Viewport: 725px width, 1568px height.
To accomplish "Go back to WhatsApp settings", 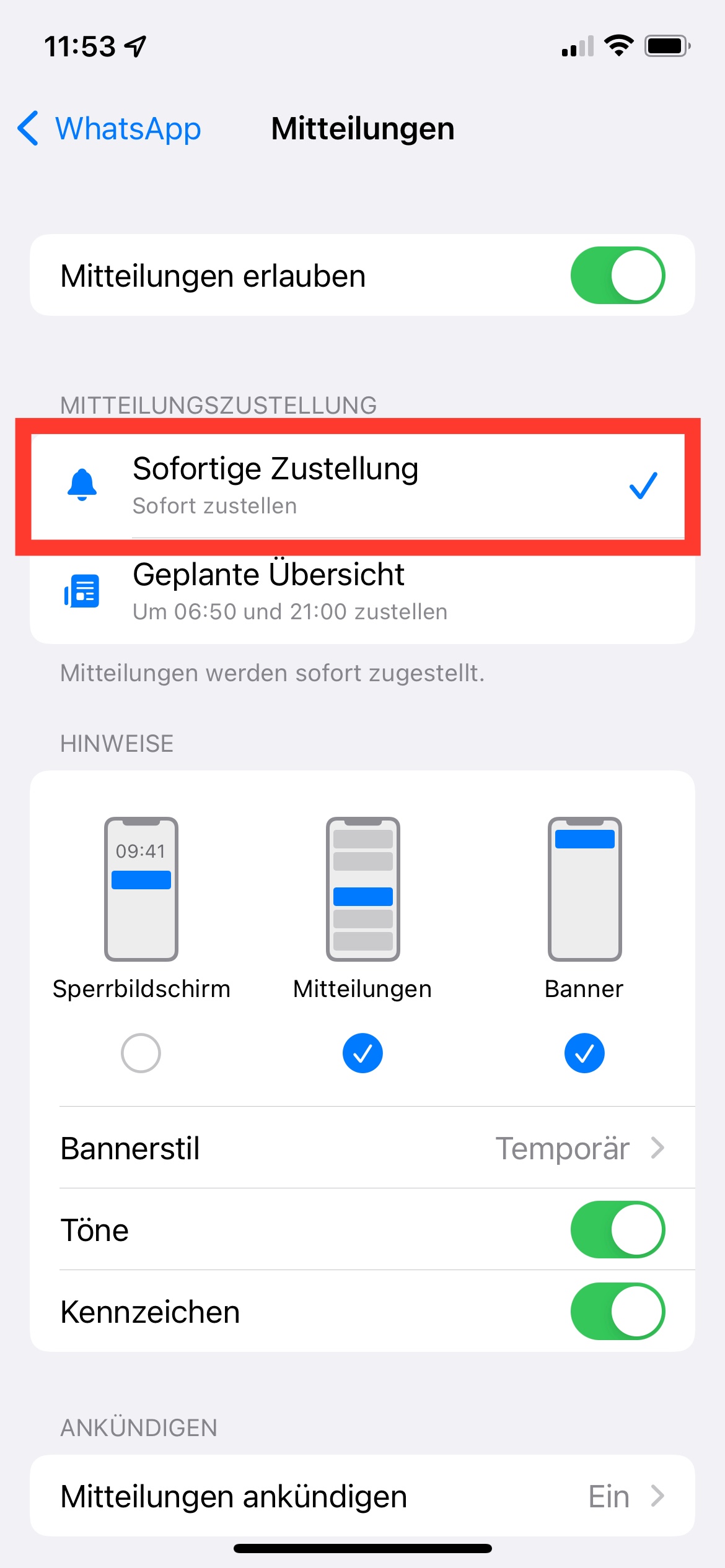I will click(109, 129).
